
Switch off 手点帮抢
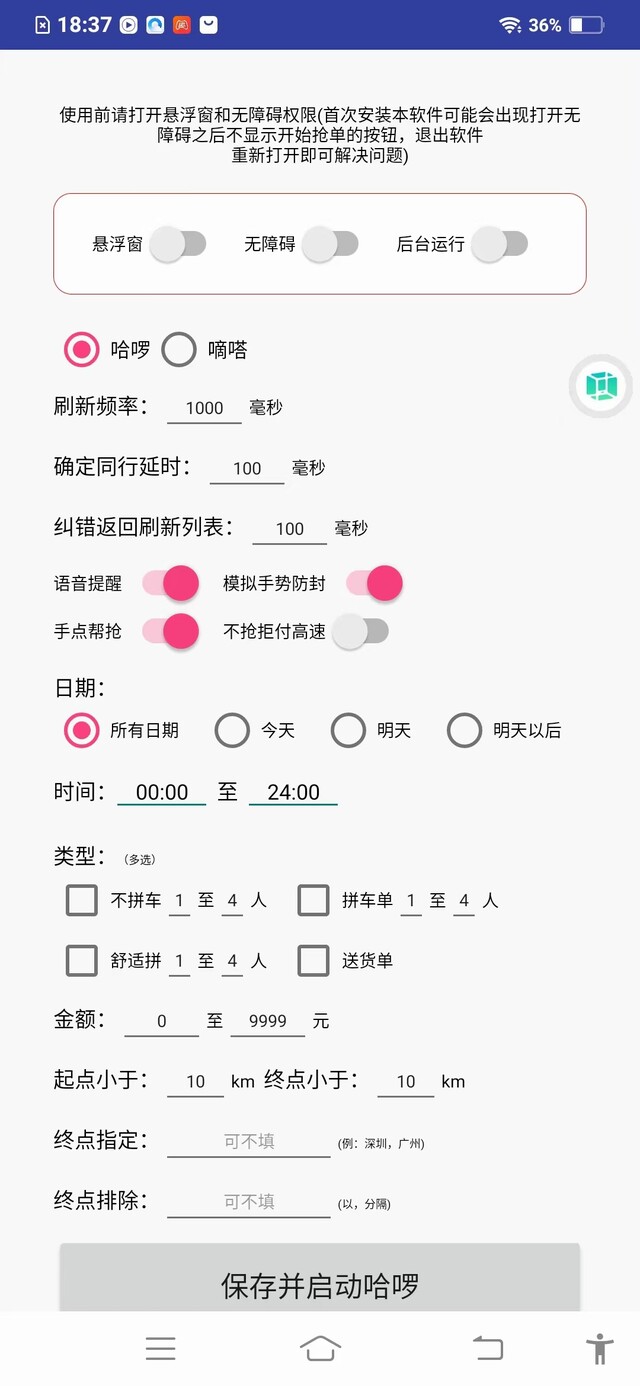pos(170,631)
